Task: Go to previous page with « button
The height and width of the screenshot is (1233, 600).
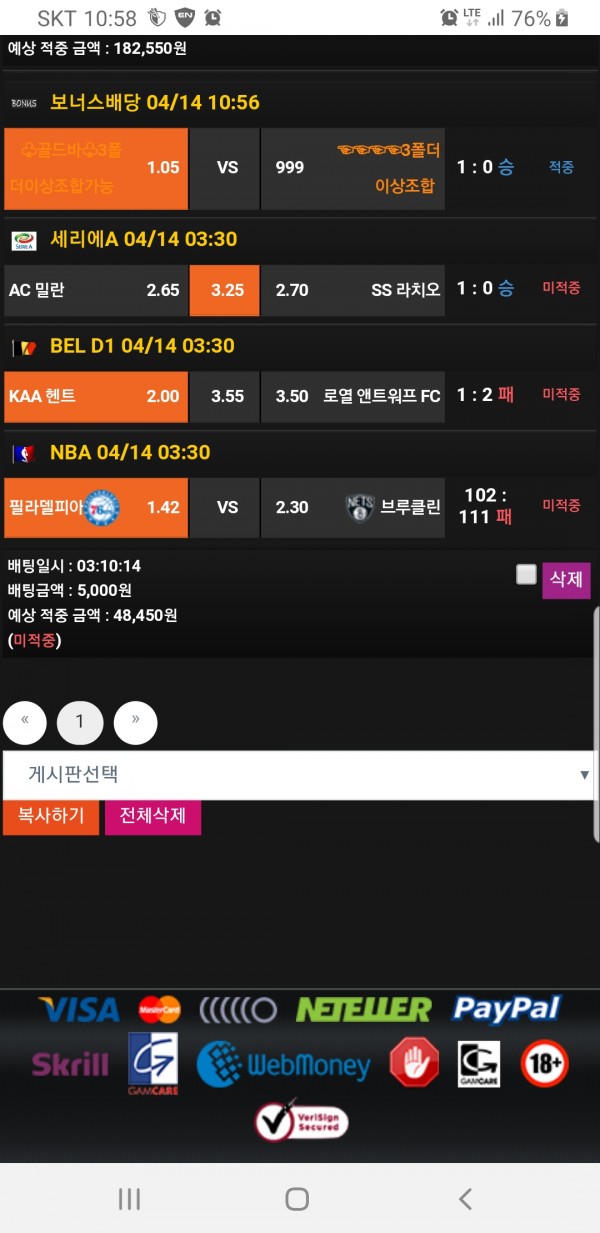Action: coord(25,722)
